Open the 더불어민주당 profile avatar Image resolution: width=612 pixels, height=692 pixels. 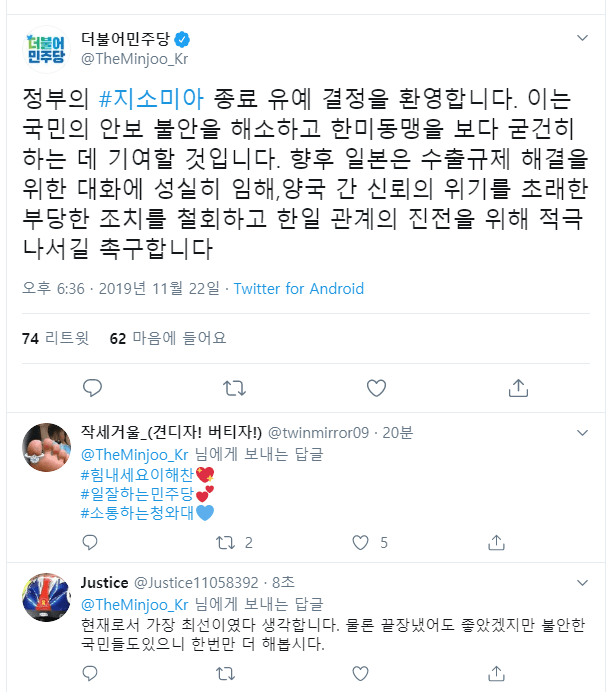(x=47, y=49)
